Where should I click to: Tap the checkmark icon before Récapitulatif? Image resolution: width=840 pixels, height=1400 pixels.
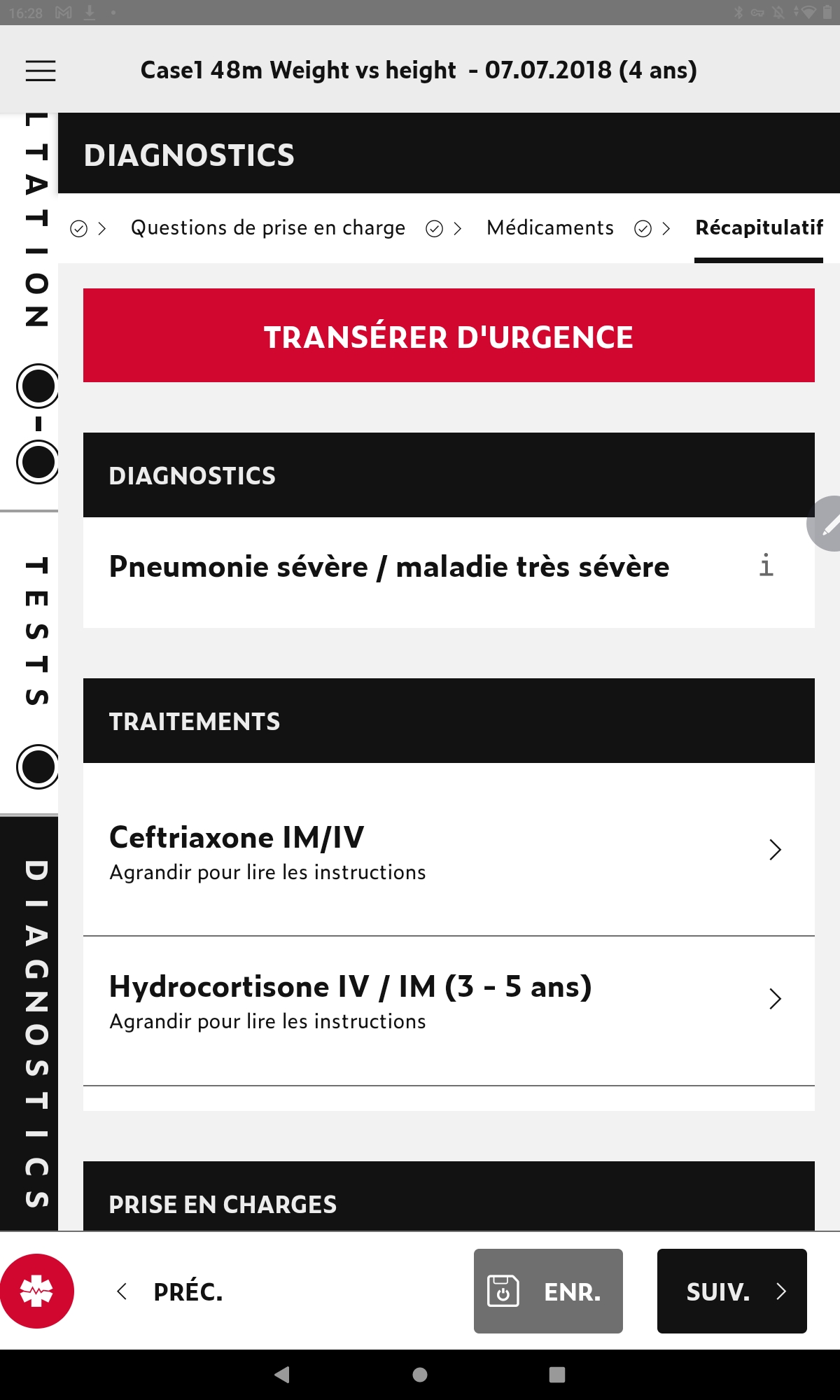pyautogui.click(x=643, y=227)
